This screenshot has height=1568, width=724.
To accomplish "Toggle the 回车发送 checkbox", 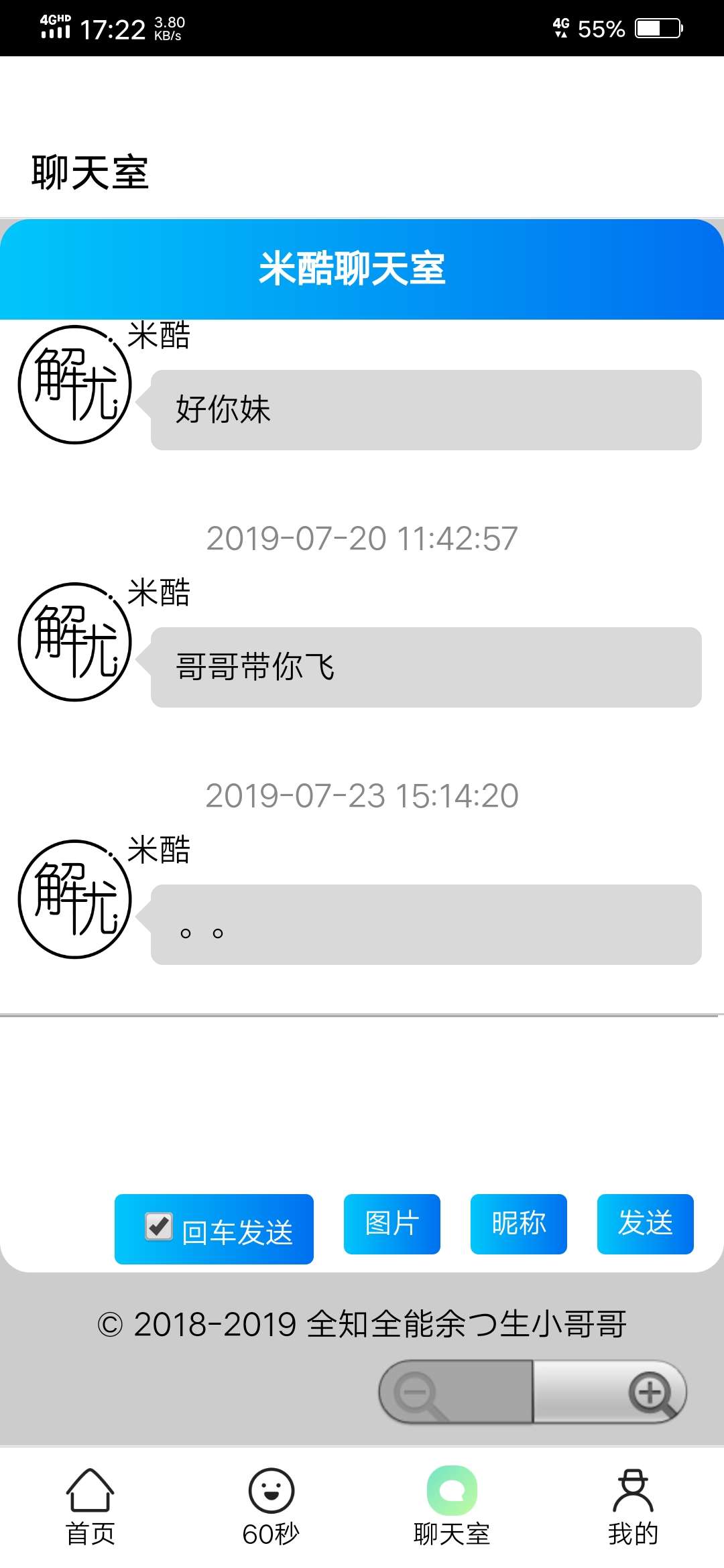I will click(159, 1226).
